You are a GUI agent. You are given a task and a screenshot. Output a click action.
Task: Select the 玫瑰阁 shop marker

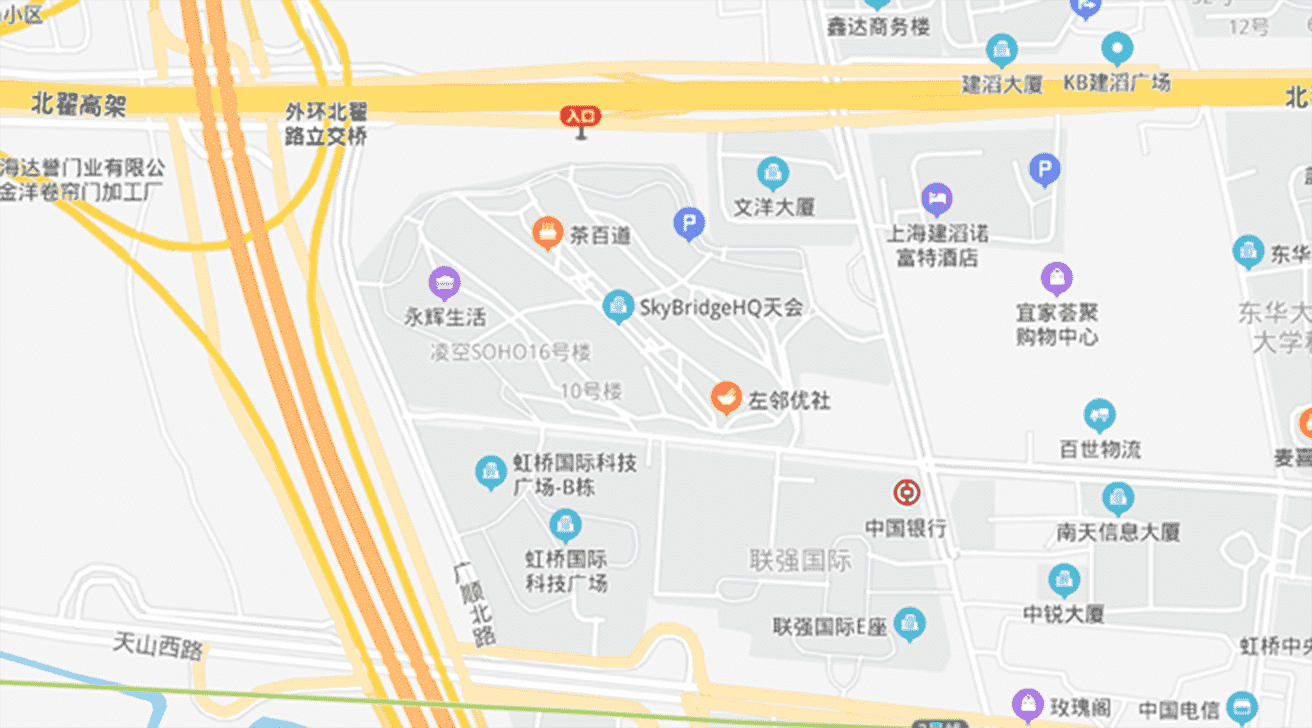[1026, 704]
